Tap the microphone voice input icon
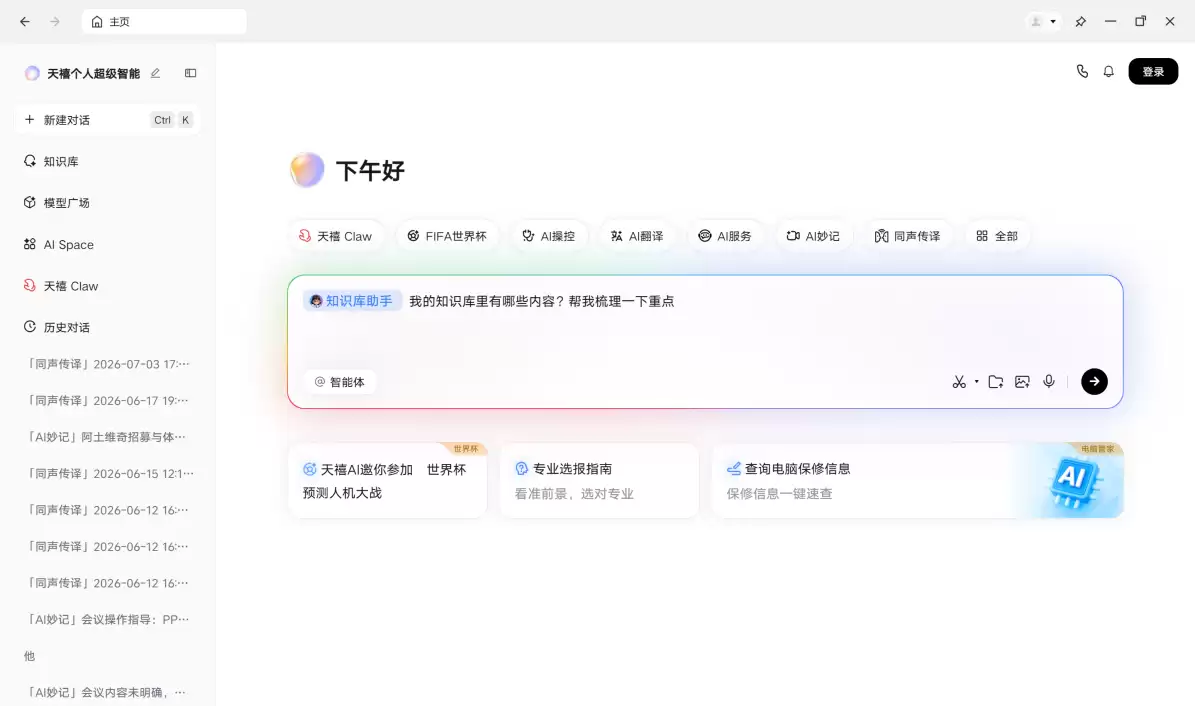This screenshot has width=1195, height=706. click(1049, 381)
